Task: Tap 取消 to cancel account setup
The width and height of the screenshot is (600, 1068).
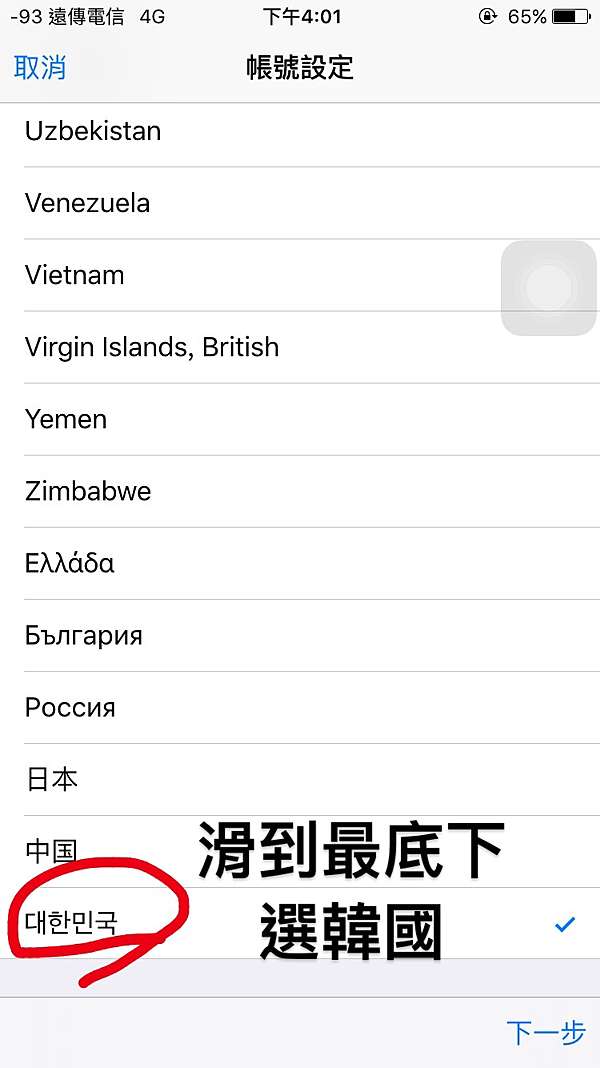Action: coord(40,68)
